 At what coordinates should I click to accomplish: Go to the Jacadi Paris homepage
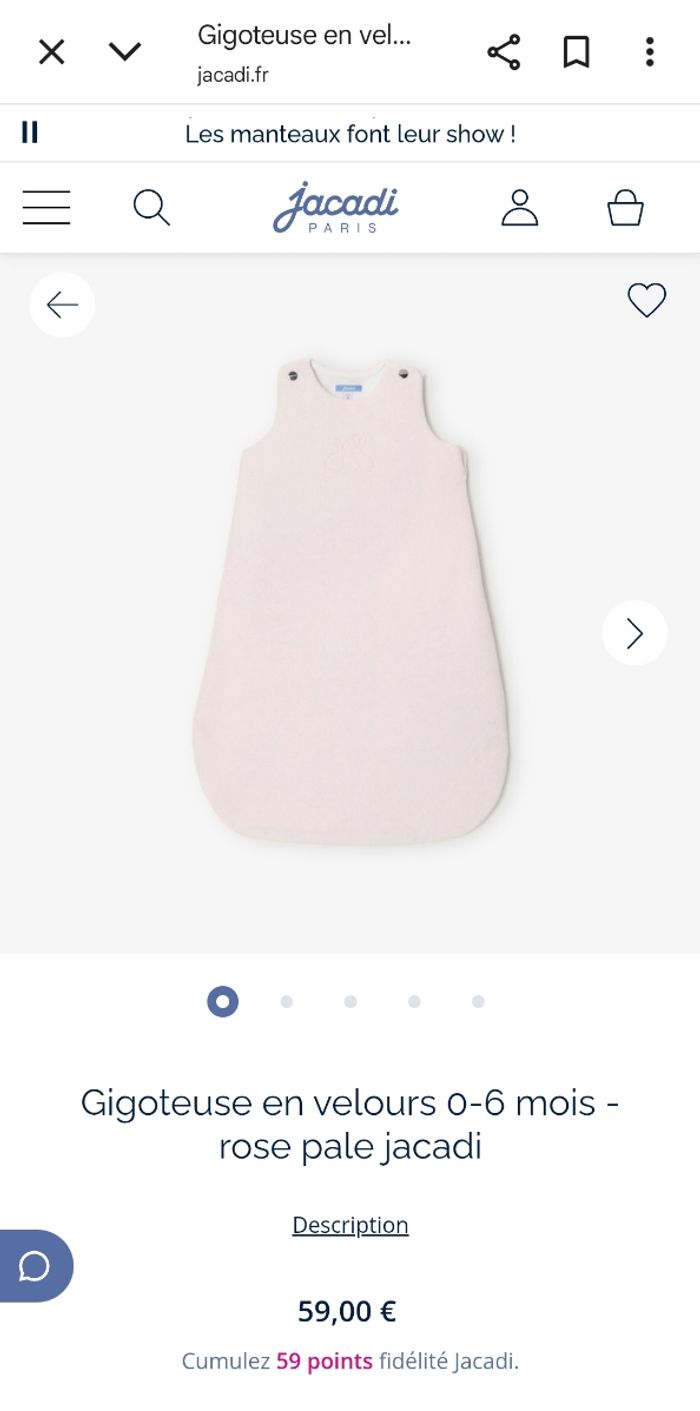(x=336, y=207)
